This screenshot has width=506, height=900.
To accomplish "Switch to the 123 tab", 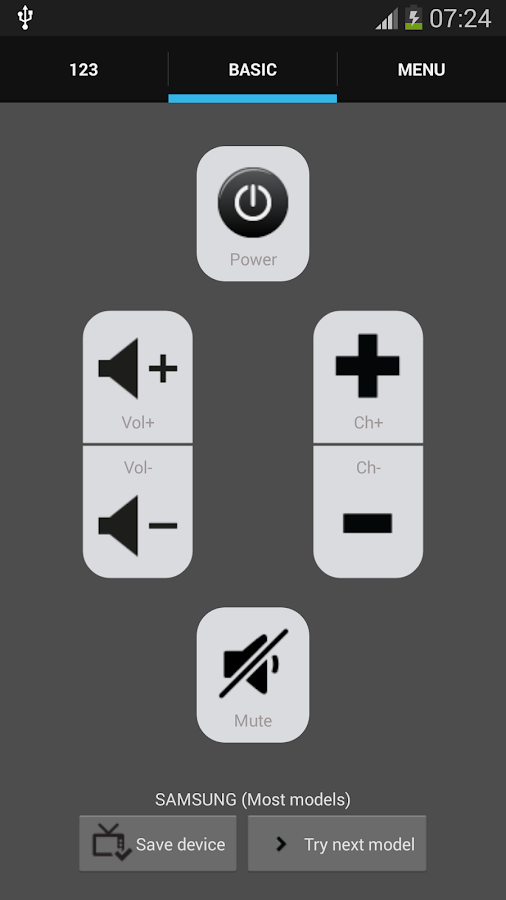I will click(x=84, y=69).
